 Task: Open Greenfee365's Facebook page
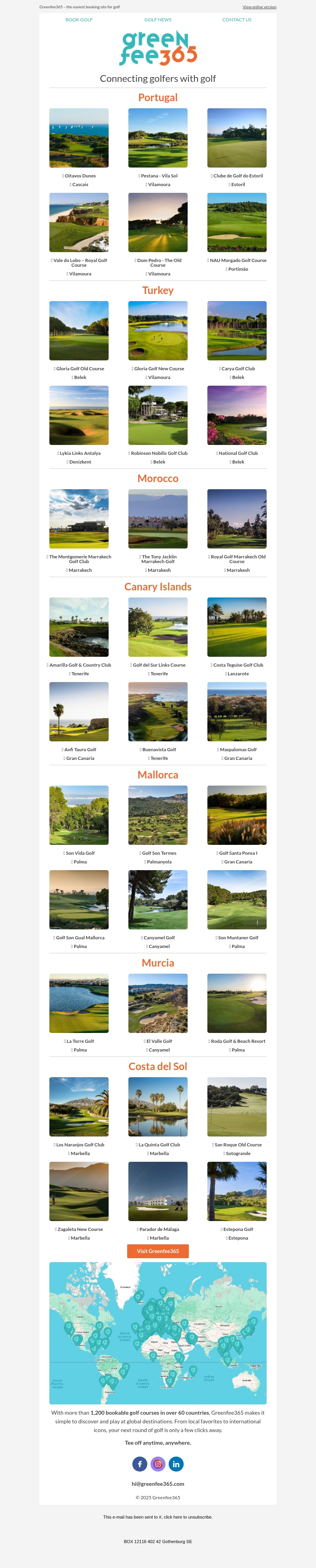click(139, 1464)
